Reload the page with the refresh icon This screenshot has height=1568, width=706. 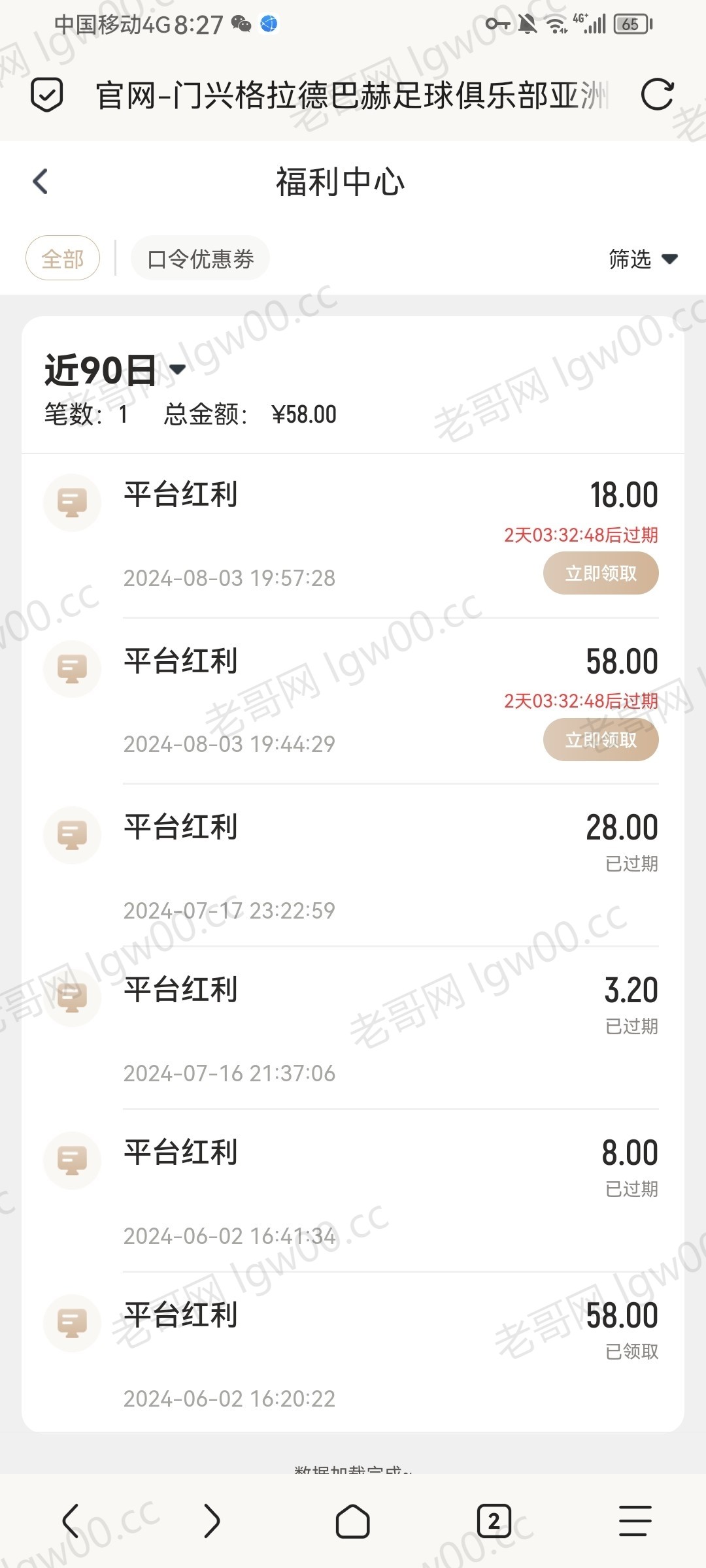(657, 95)
